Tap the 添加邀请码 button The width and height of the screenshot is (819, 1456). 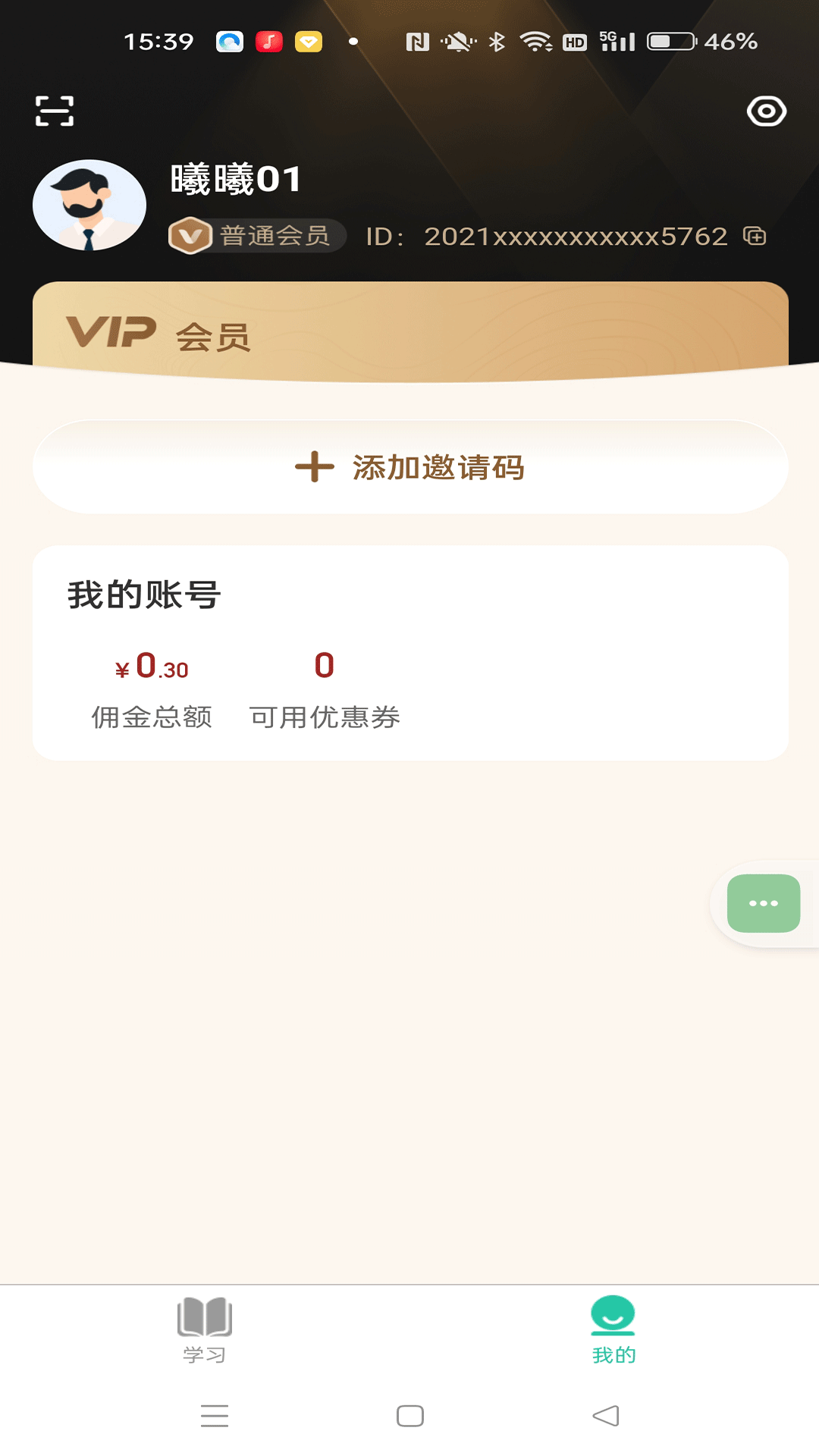[409, 467]
